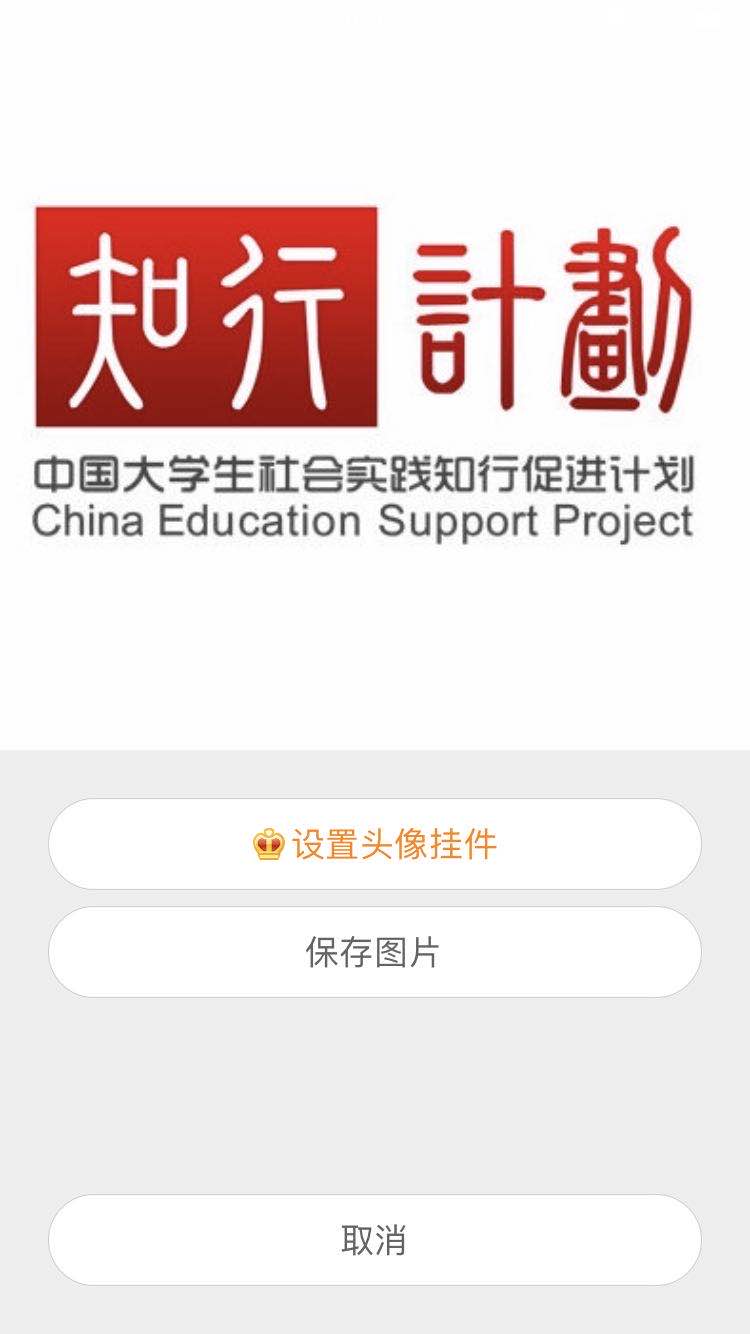Viewport: 750px width, 1334px height.
Task: Dismiss the sheet with 取消
Action: 375,1240
